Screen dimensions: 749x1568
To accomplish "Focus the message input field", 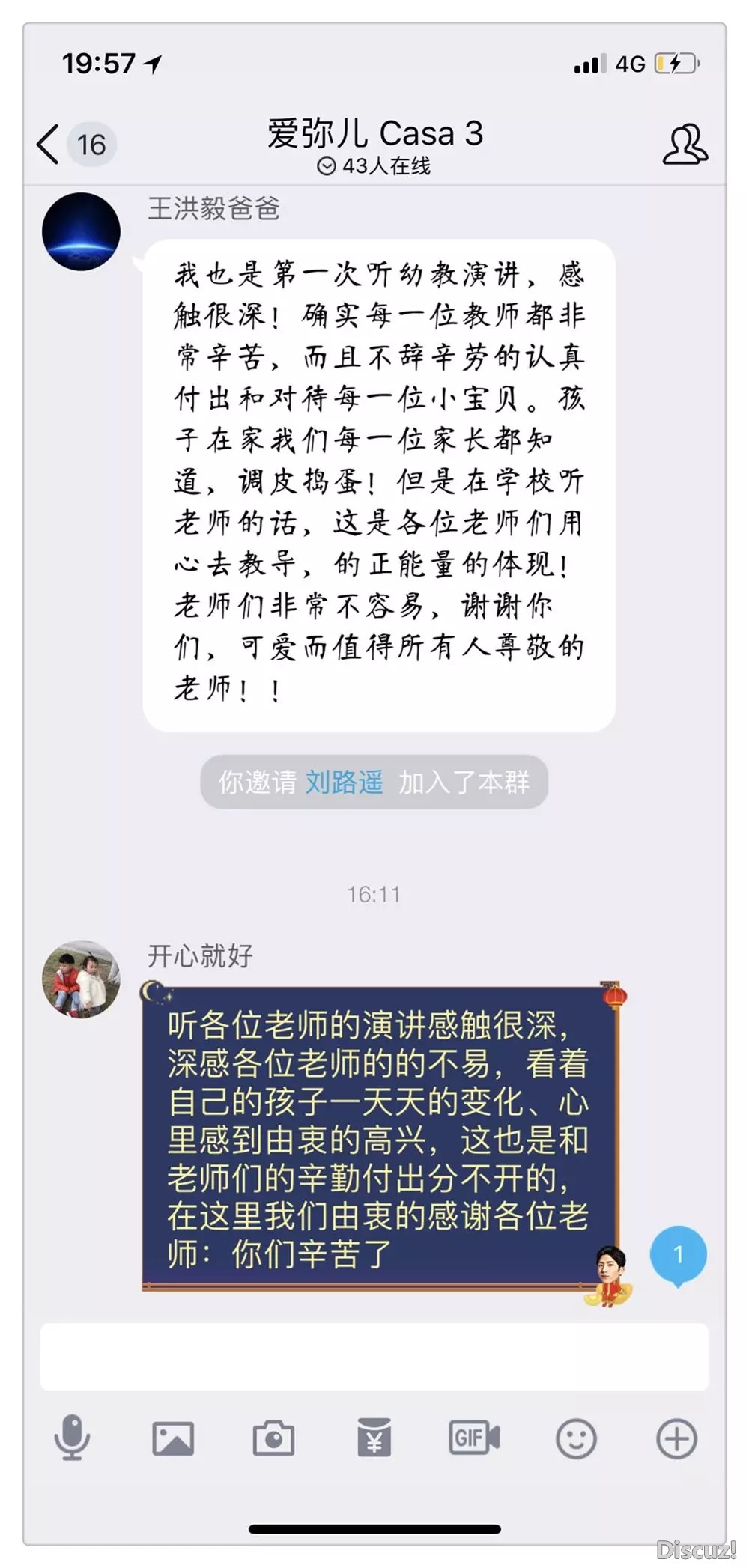I will (x=374, y=1356).
